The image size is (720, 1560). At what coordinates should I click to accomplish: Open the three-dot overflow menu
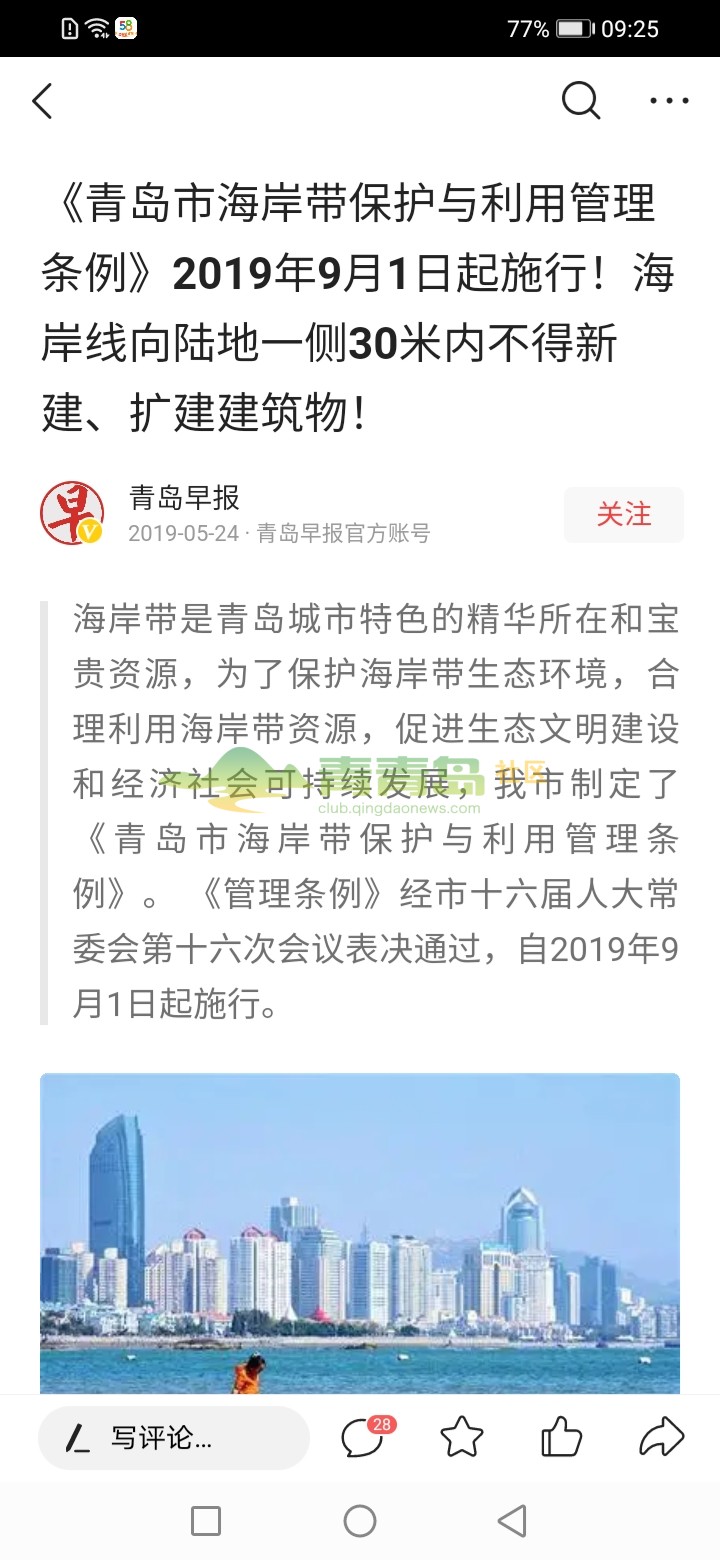[669, 101]
